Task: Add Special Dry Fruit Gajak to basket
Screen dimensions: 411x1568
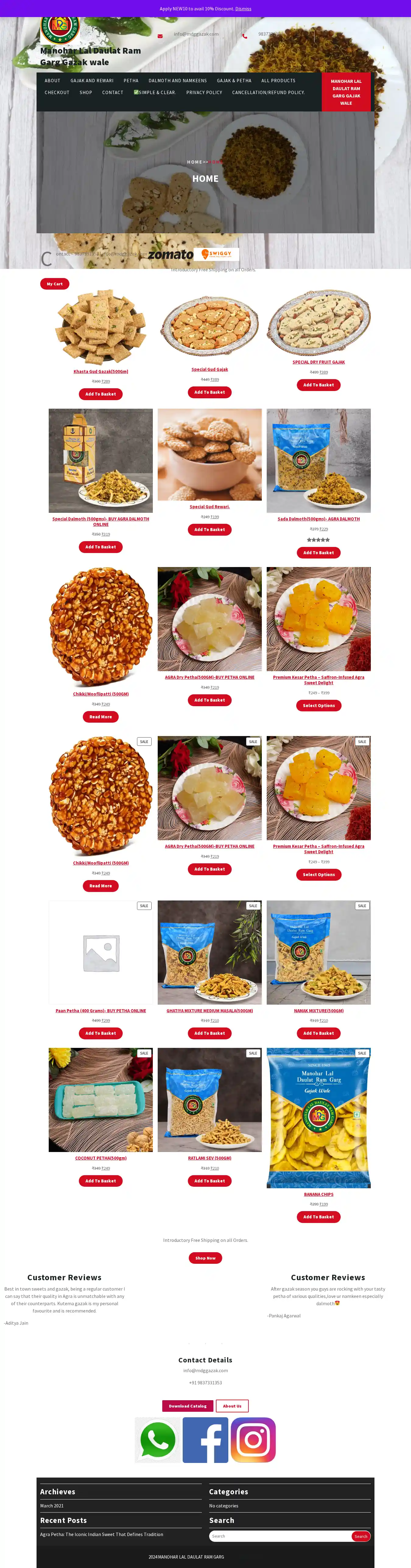Action: [318, 385]
